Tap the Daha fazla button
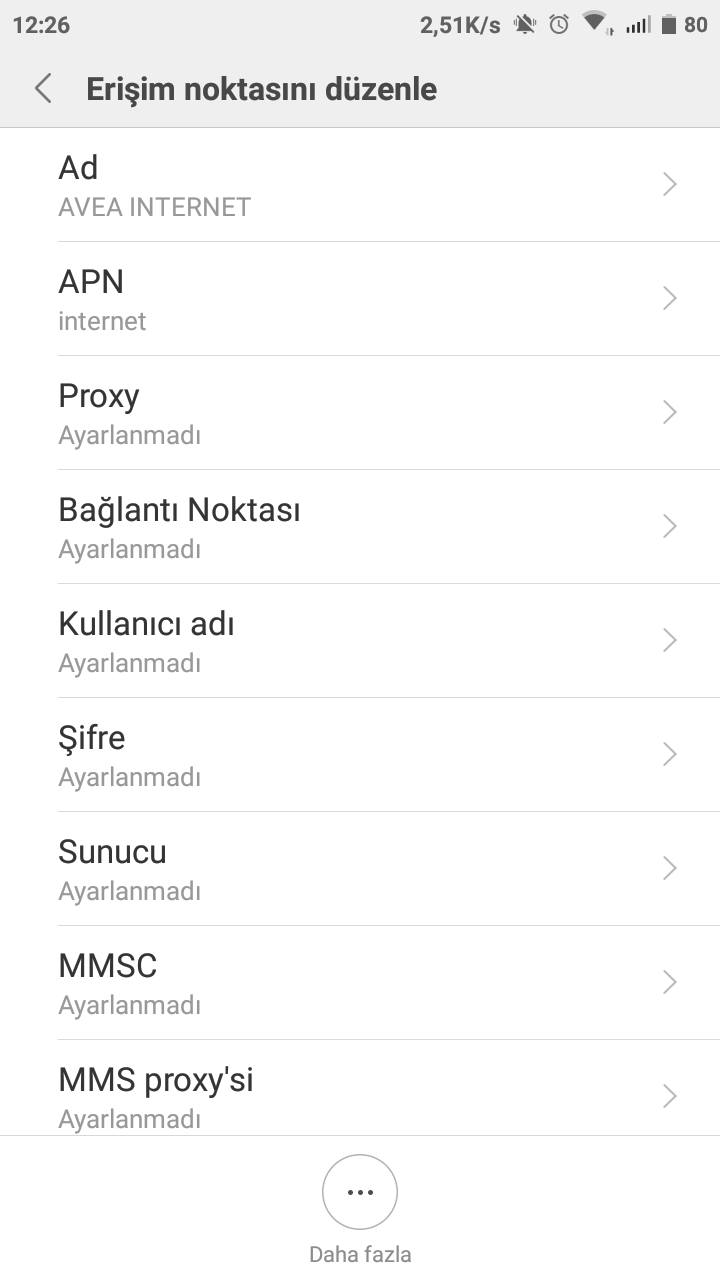The height and width of the screenshot is (1280, 720). tap(360, 1193)
